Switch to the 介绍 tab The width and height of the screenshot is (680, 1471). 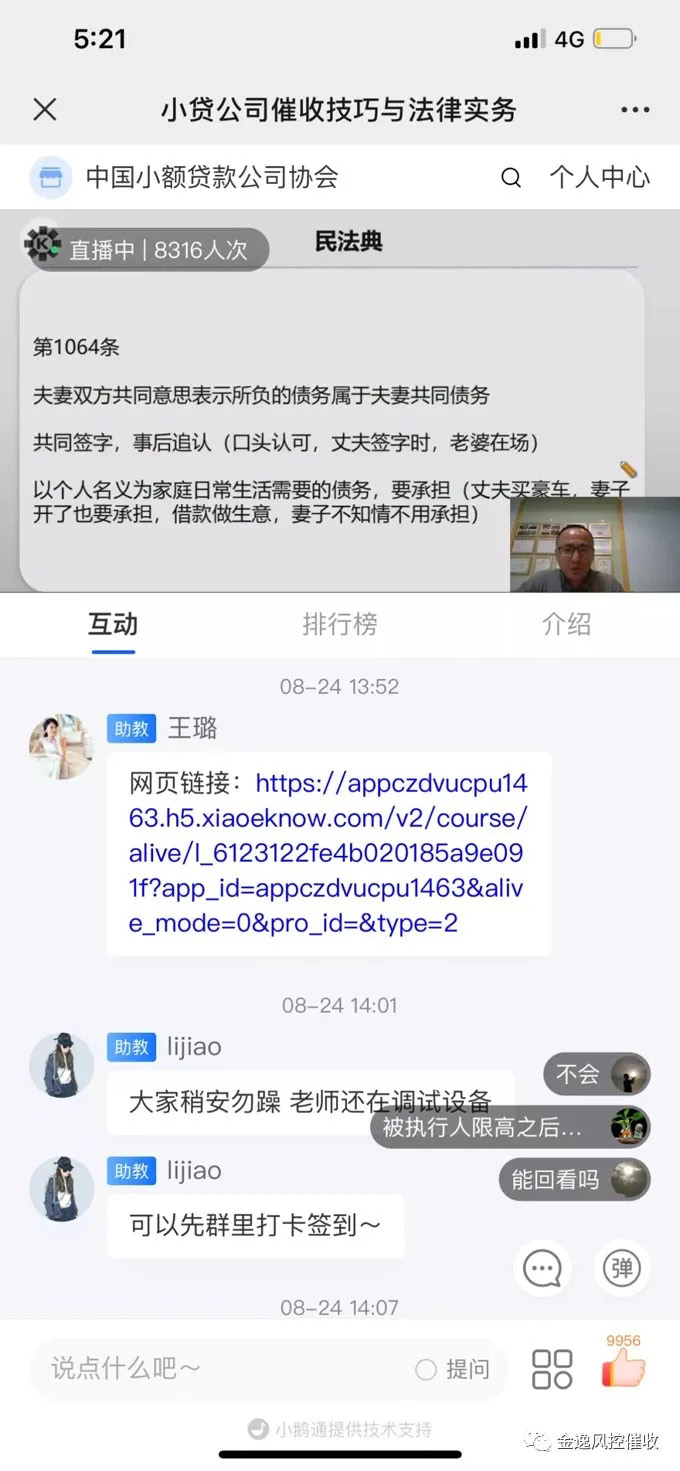566,625
